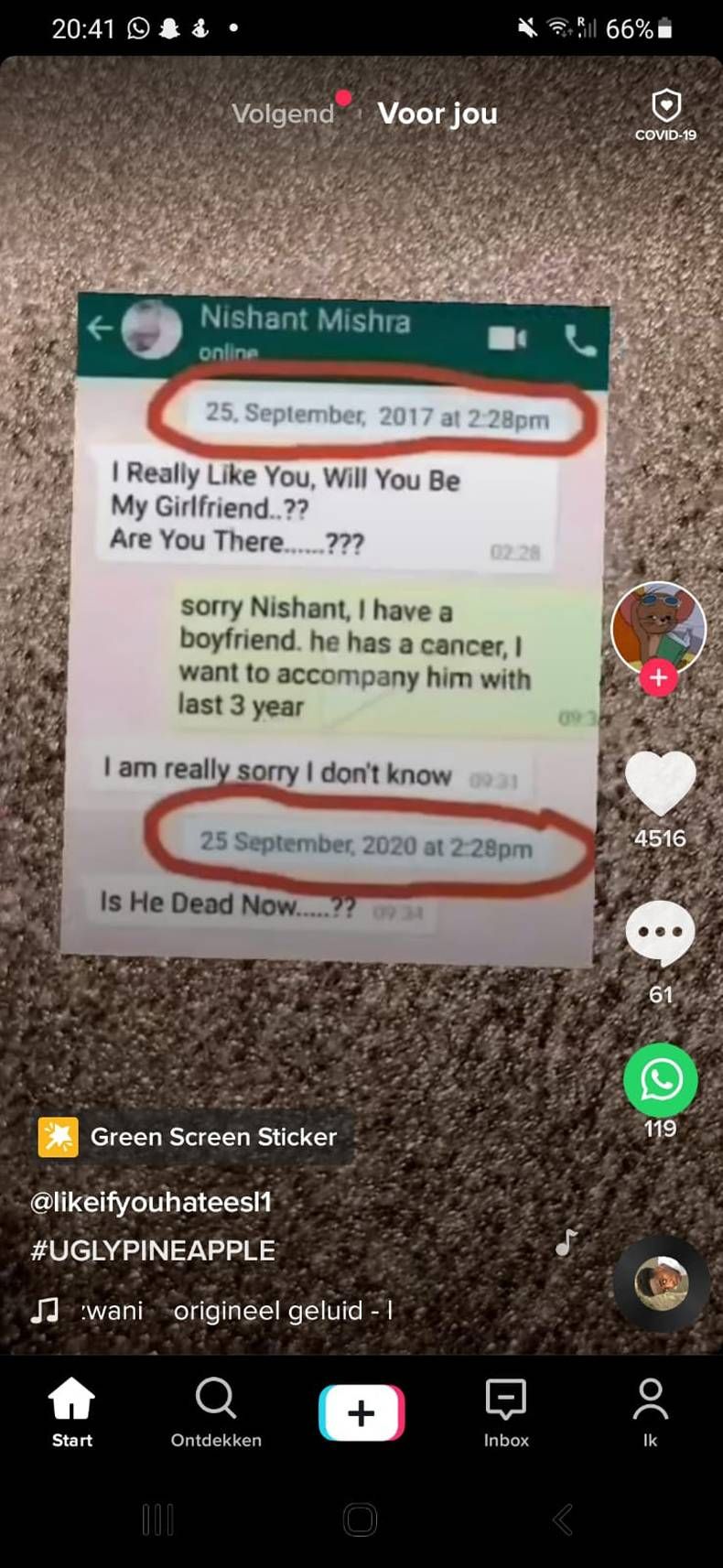The image size is (723, 1568).
Task: Open the Ontdekken tab
Action: point(216,1411)
